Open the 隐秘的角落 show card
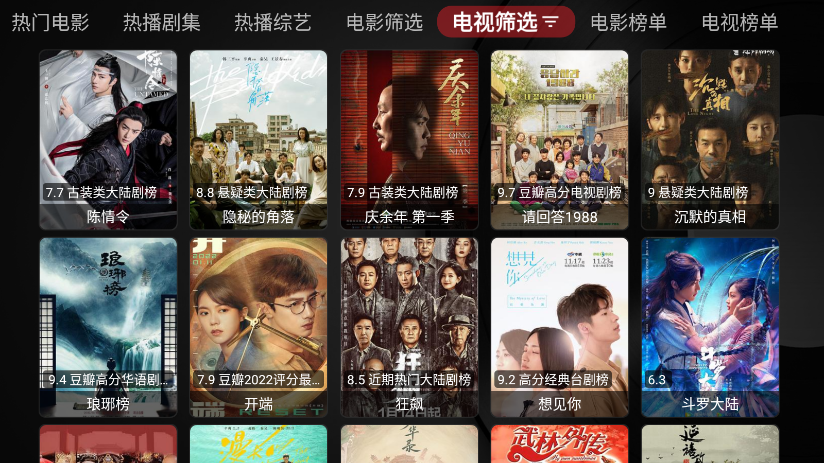Screen dimensions: 824x463 (x=258, y=139)
